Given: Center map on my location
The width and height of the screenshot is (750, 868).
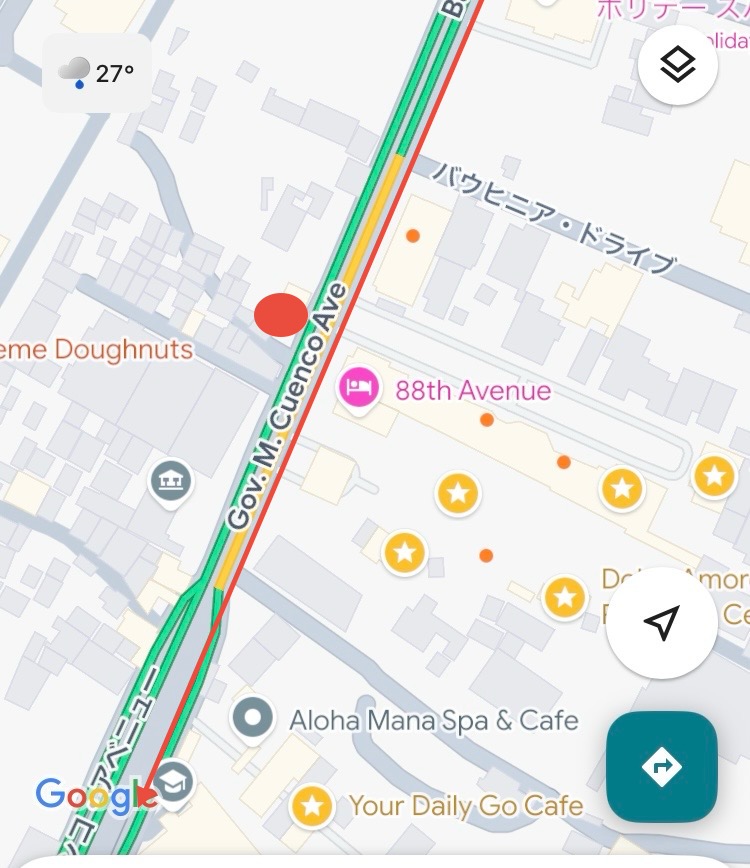Looking at the screenshot, I should [661, 623].
